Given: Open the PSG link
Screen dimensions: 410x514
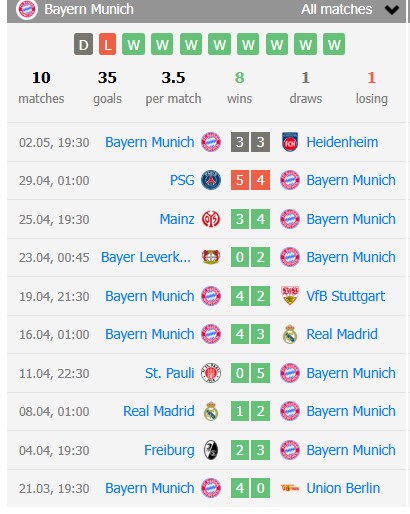Looking at the screenshot, I should coord(182,180).
